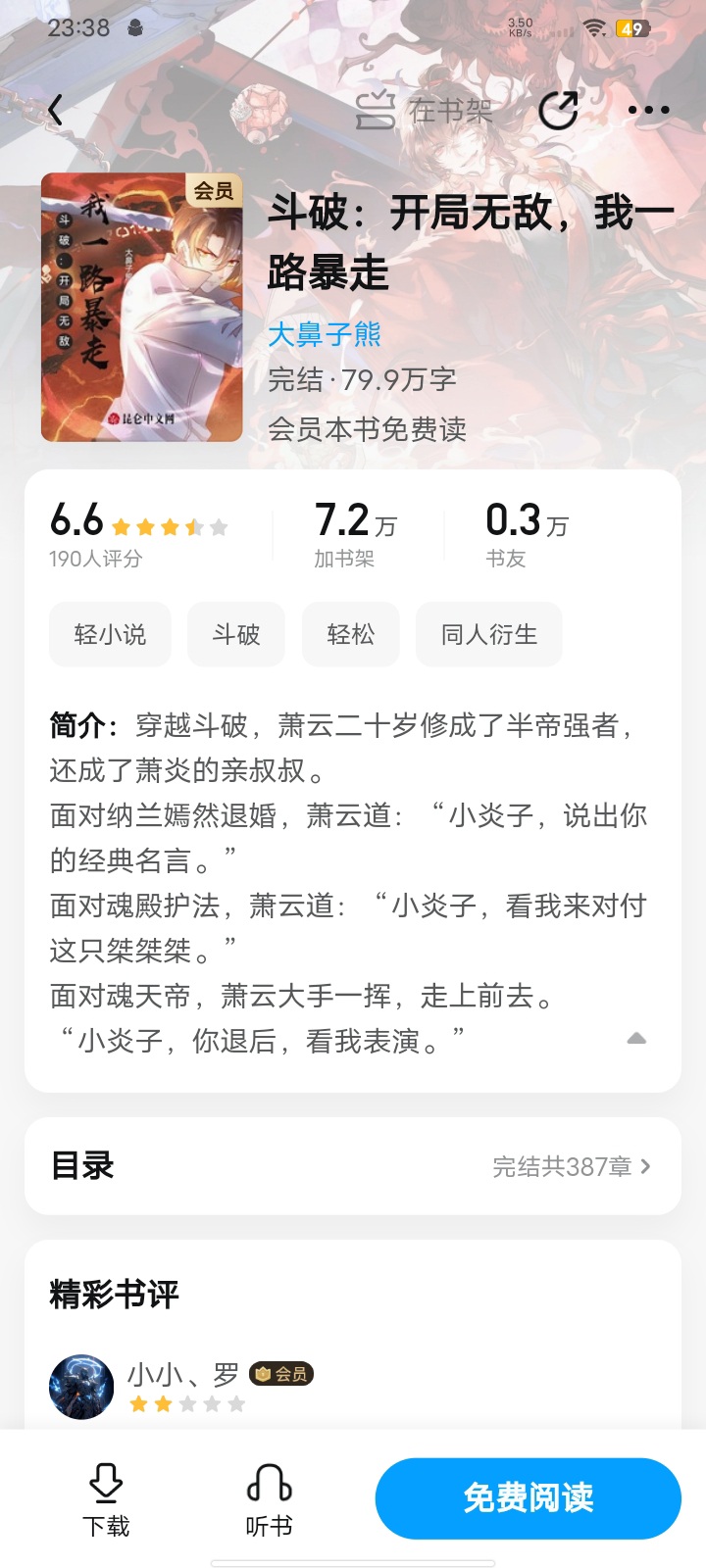Select the 轻小说 tag
The height and width of the screenshot is (1568, 706).
click(110, 635)
